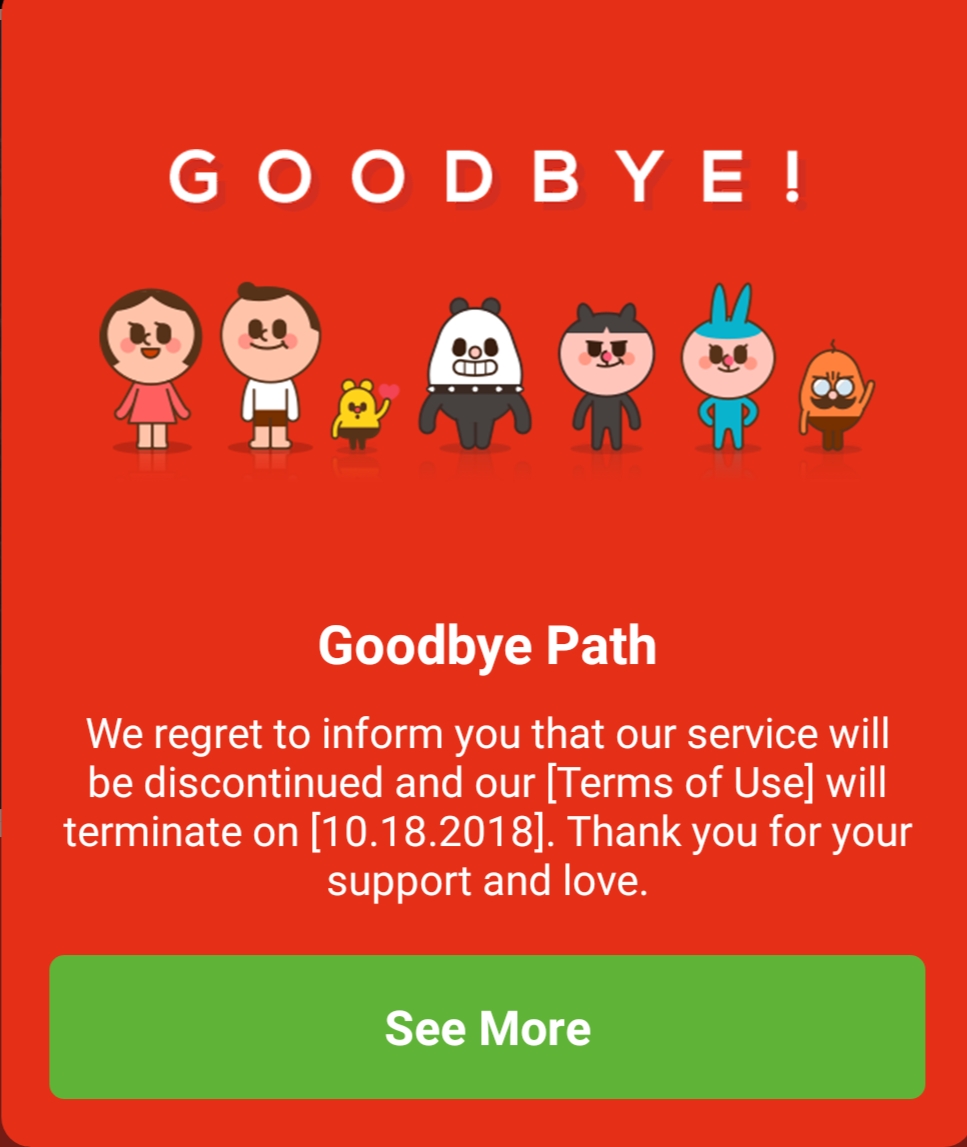This screenshot has height=1147, width=967.
Task: Tap the green See More button
Action: [487, 1027]
